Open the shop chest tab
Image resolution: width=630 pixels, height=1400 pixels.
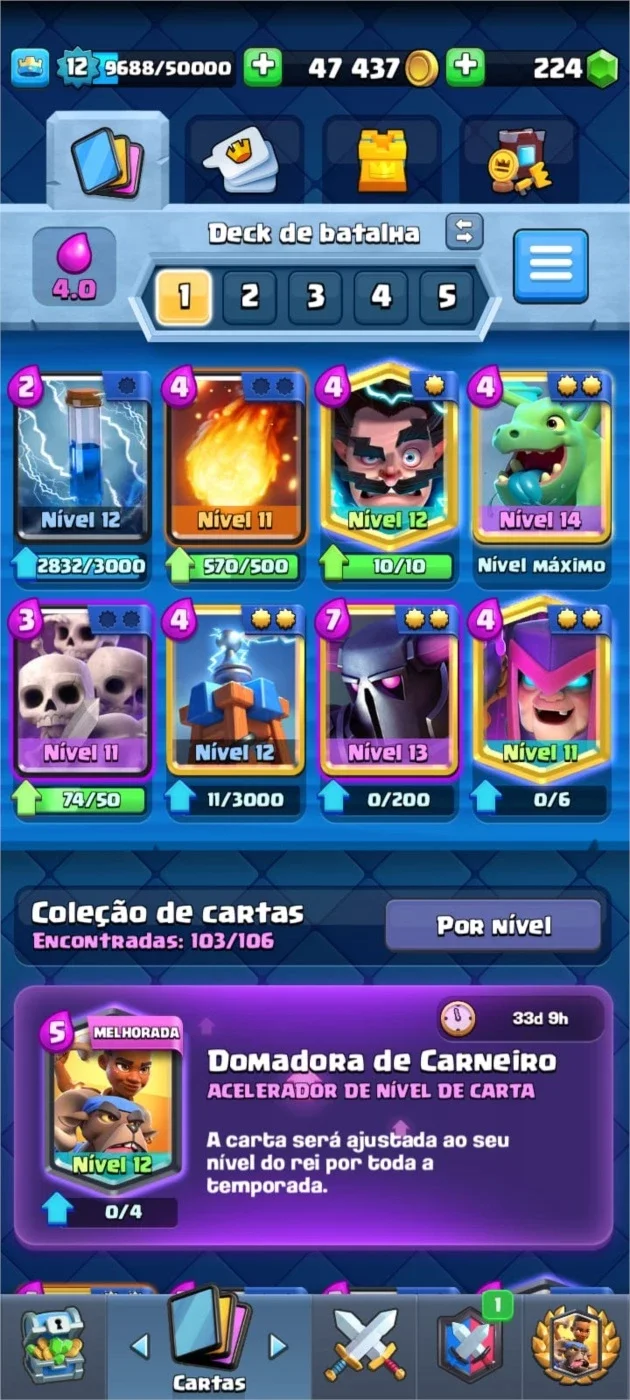53,1346
